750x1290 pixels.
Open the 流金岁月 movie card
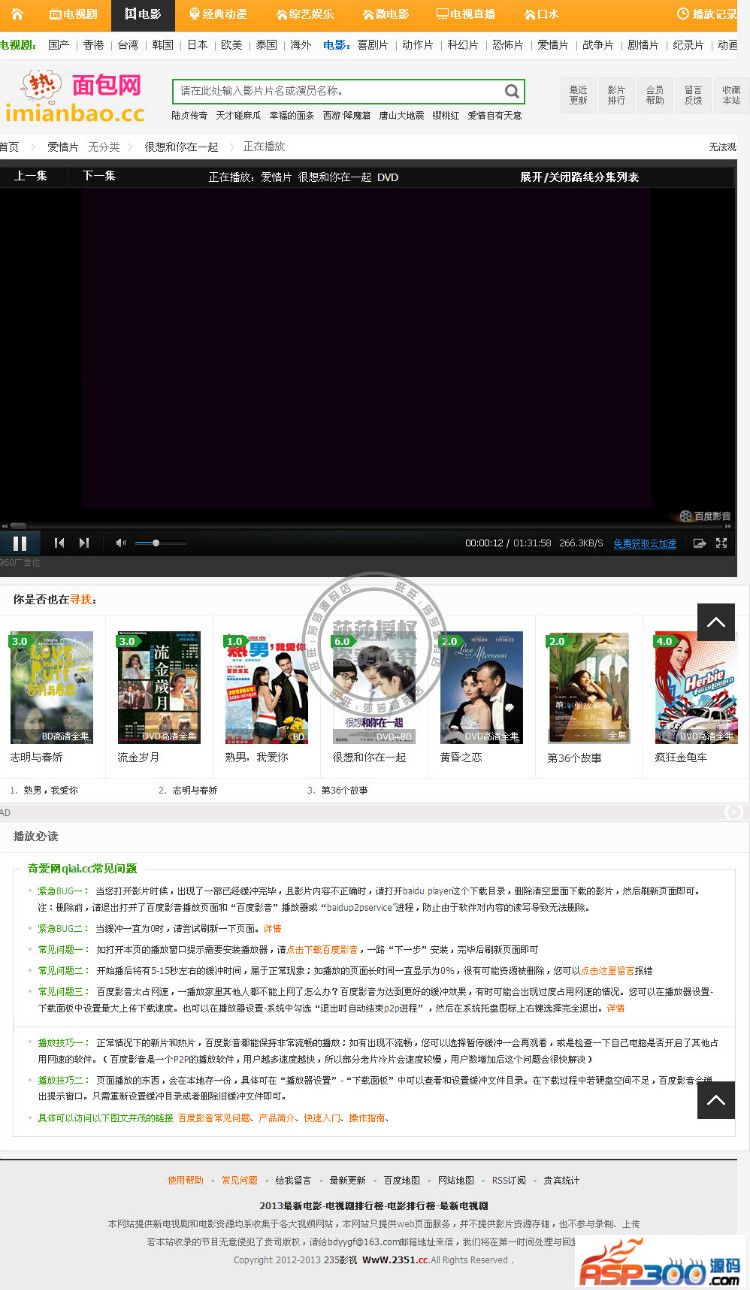coord(158,688)
